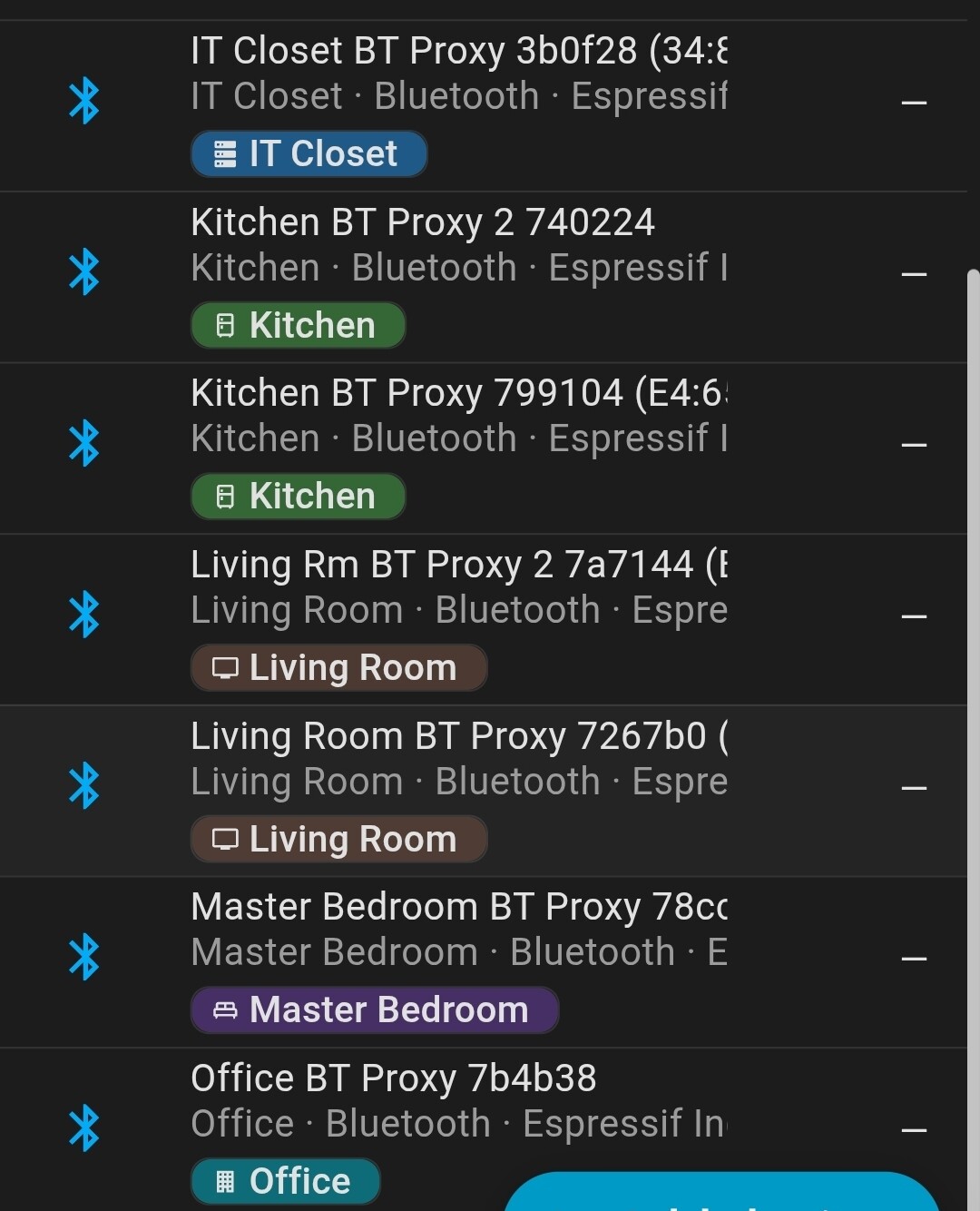
Task: Select Kitchen BT Proxy 799104 device row
Action: (458, 395)
